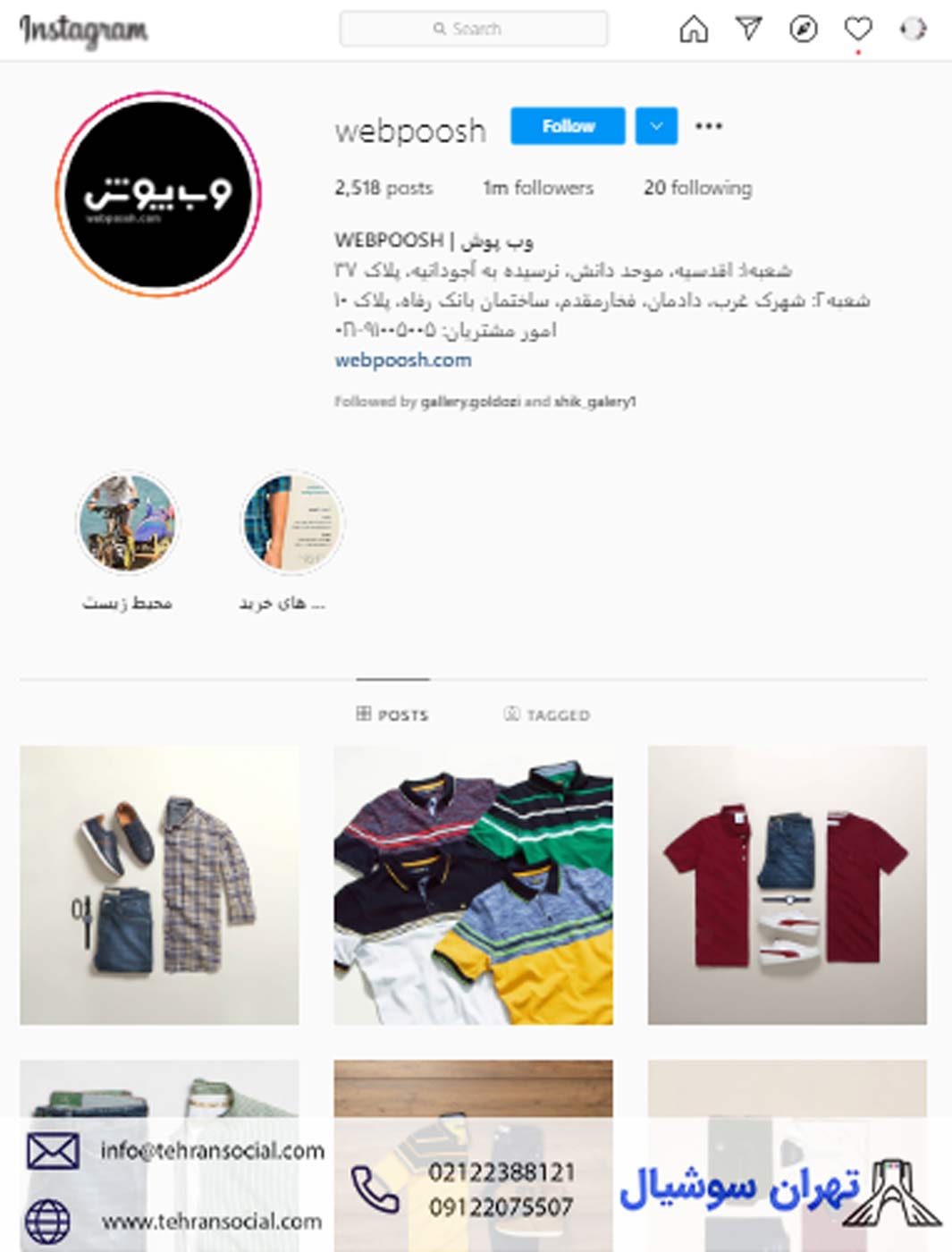Viewport: 952px width, 1252px height.
Task: Open the explore compass icon
Action: click(x=803, y=30)
